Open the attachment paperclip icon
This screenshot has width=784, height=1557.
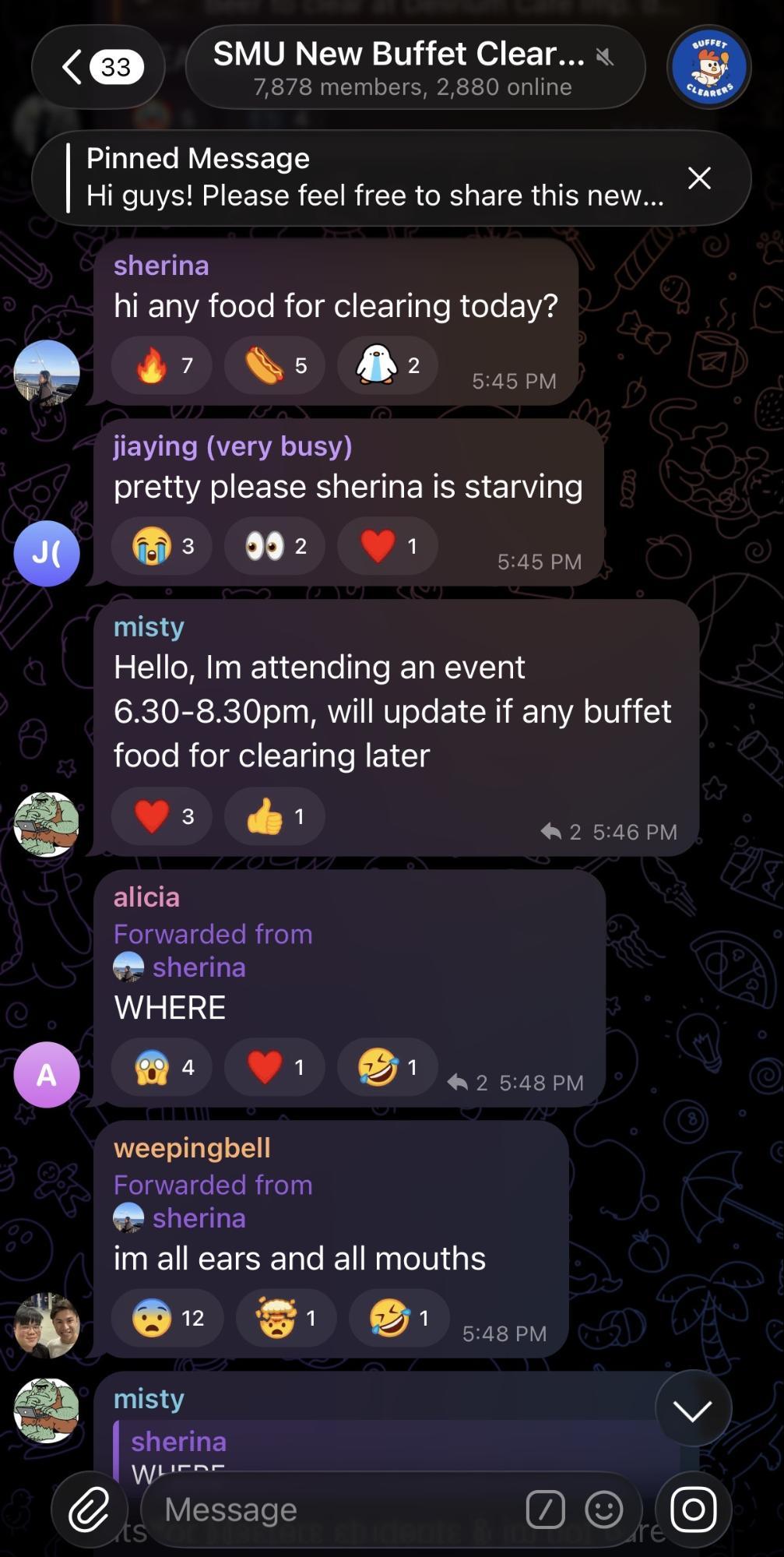pyautogui.click(x=91, y=1509)
